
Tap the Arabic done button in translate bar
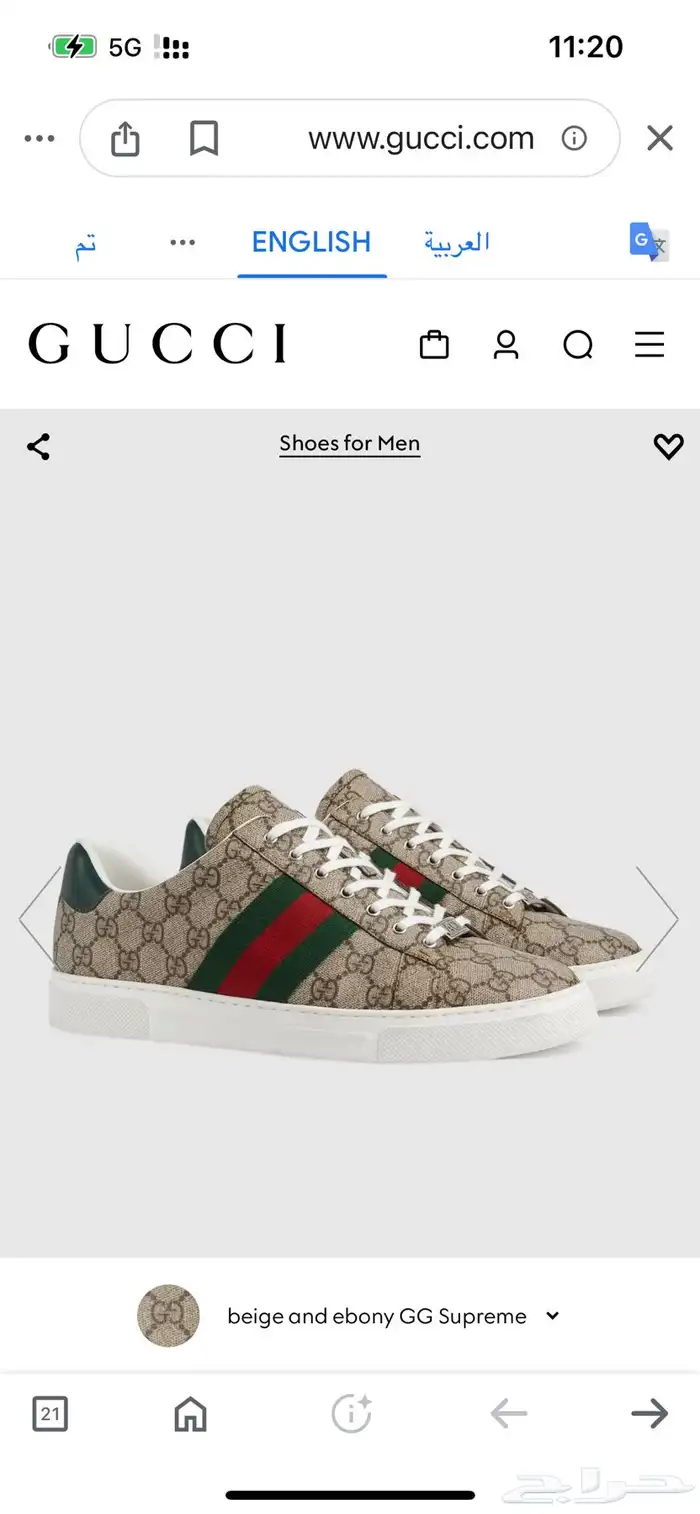(x=85, y=243)
